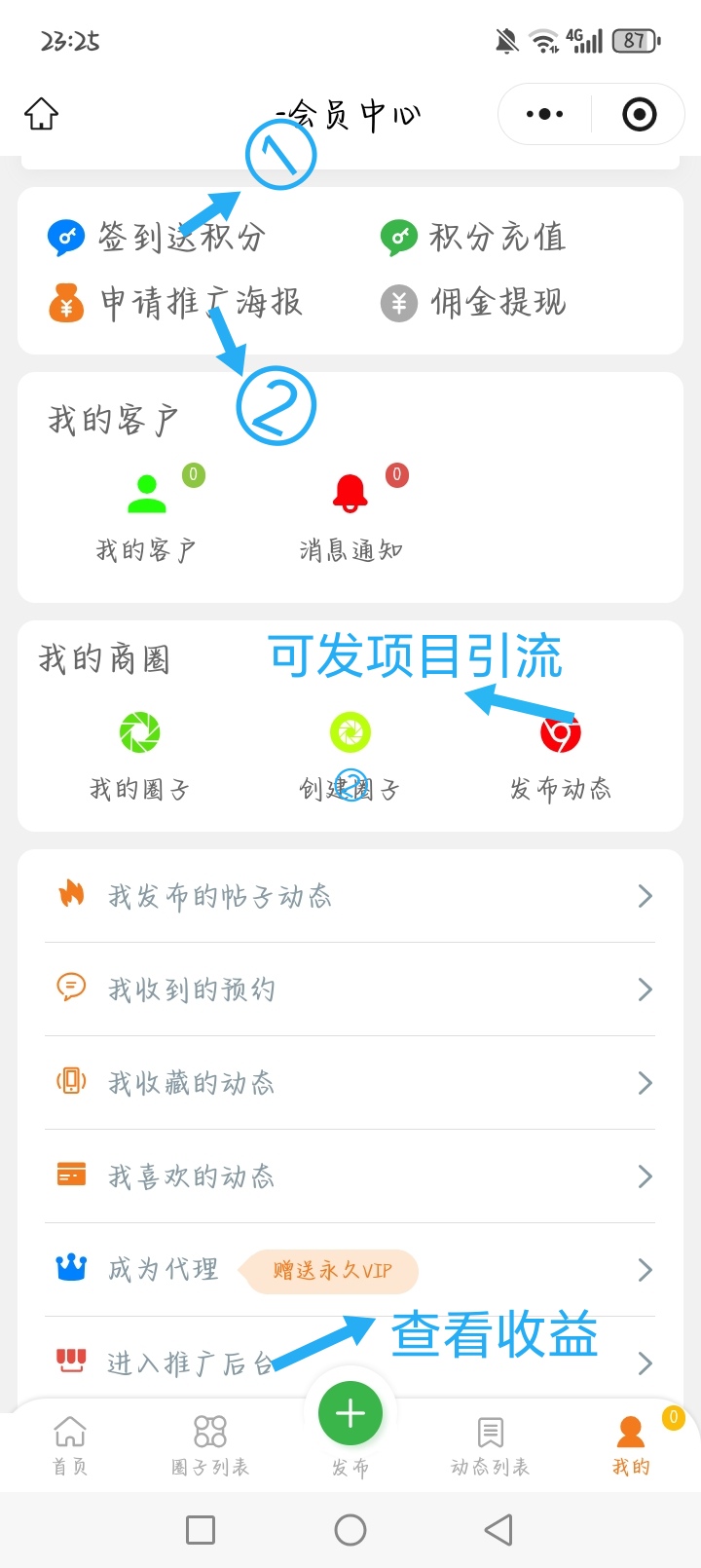Open 积分充值 recharge feature
701x1568 pixels.
tap(399, 236)
